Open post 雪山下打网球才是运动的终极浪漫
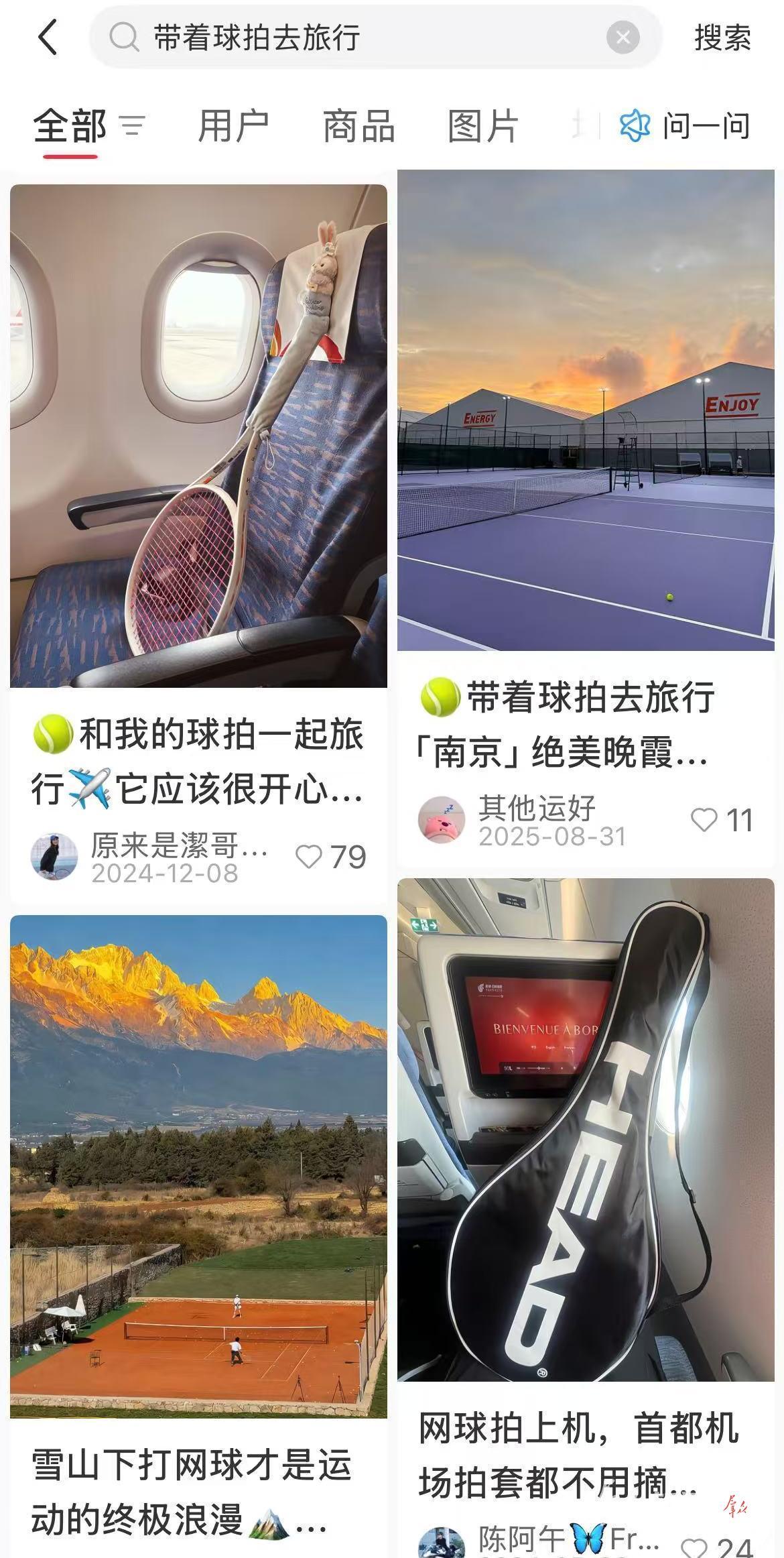This screenshot has width=784, height=1558. click(198, 1166)
